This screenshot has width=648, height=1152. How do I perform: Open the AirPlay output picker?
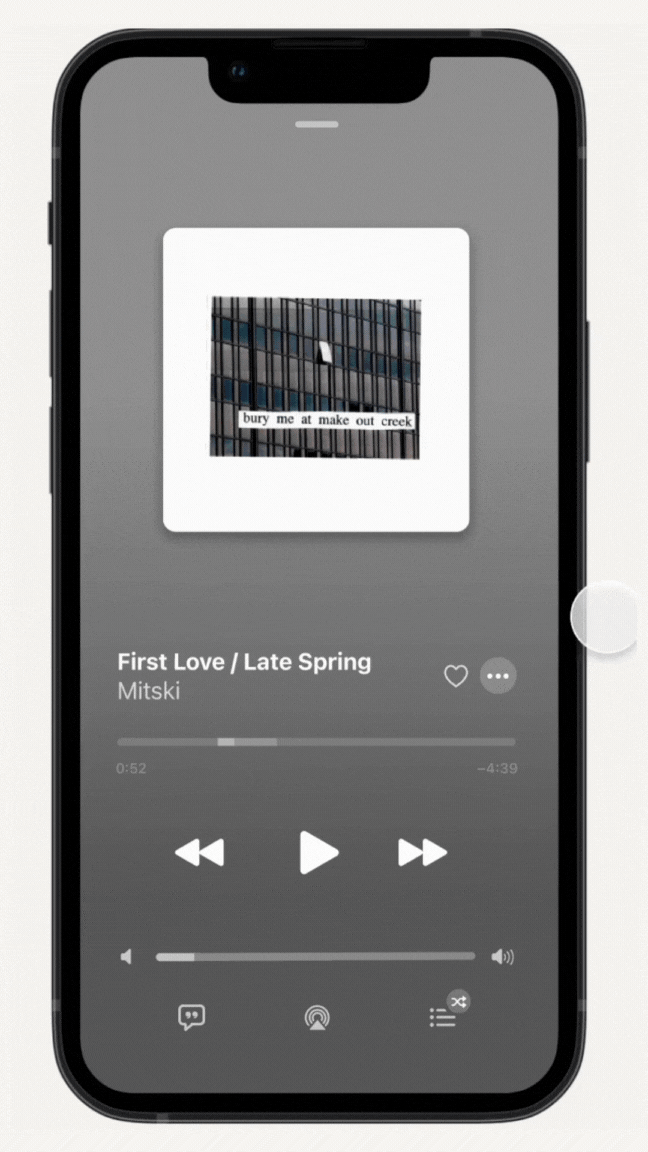tap(317, 1018)
